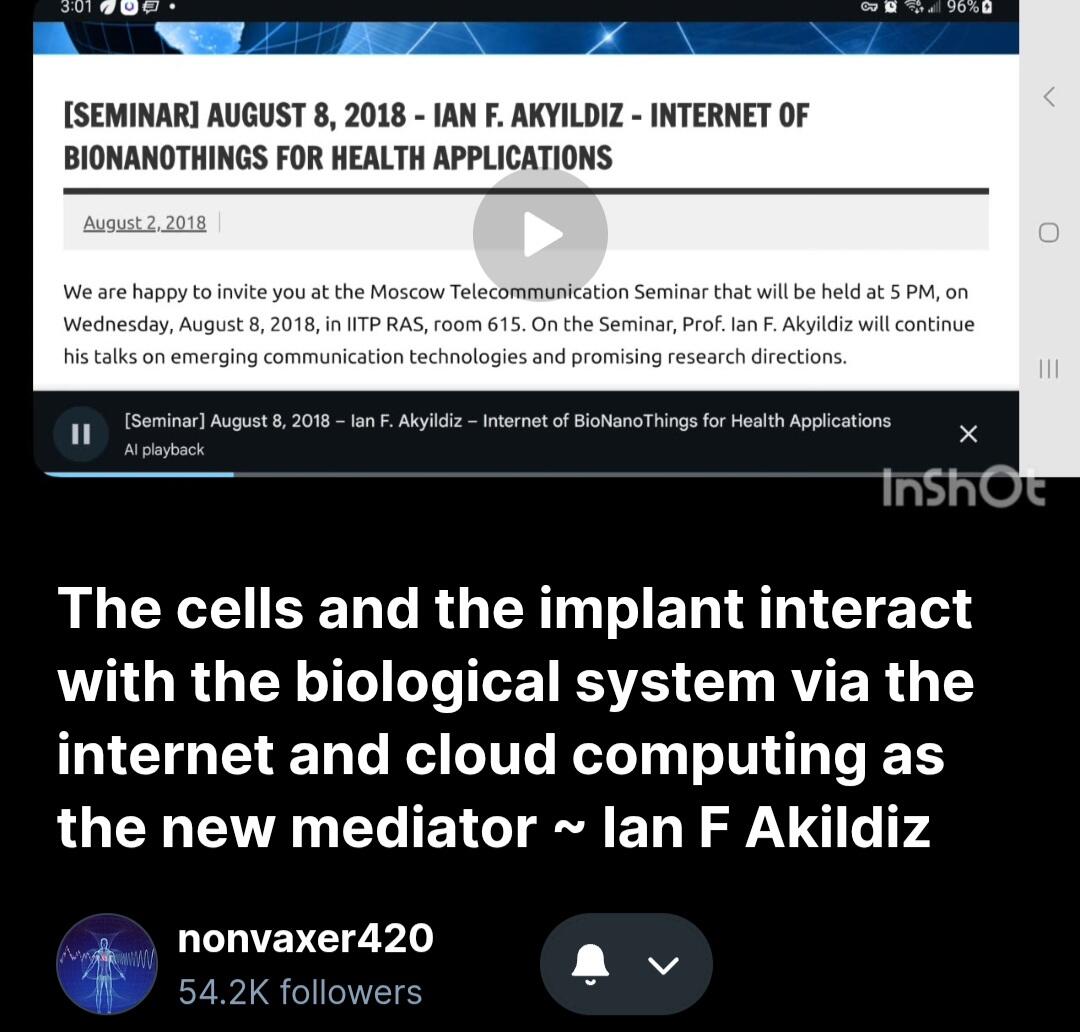The width and height of the screenshot is (1080, 1032).
Task: Open the notification bell options
Action: click(626, 965)
